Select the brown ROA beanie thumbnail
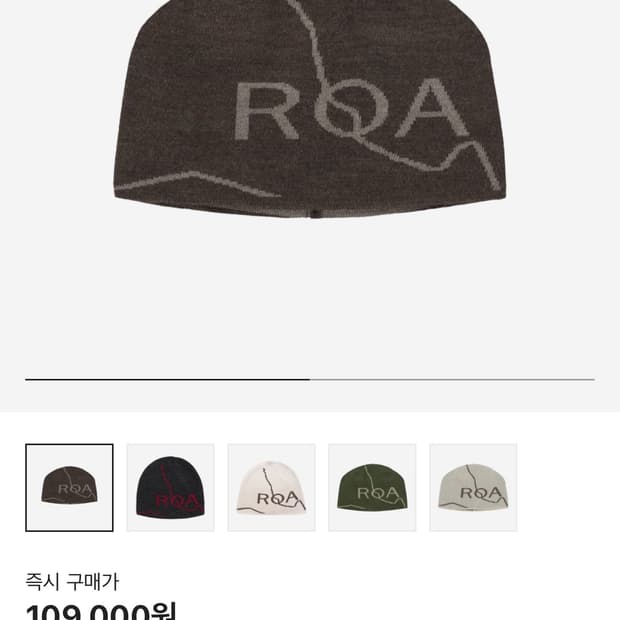The width and height of the screenshot is (620, 620). 69,487
